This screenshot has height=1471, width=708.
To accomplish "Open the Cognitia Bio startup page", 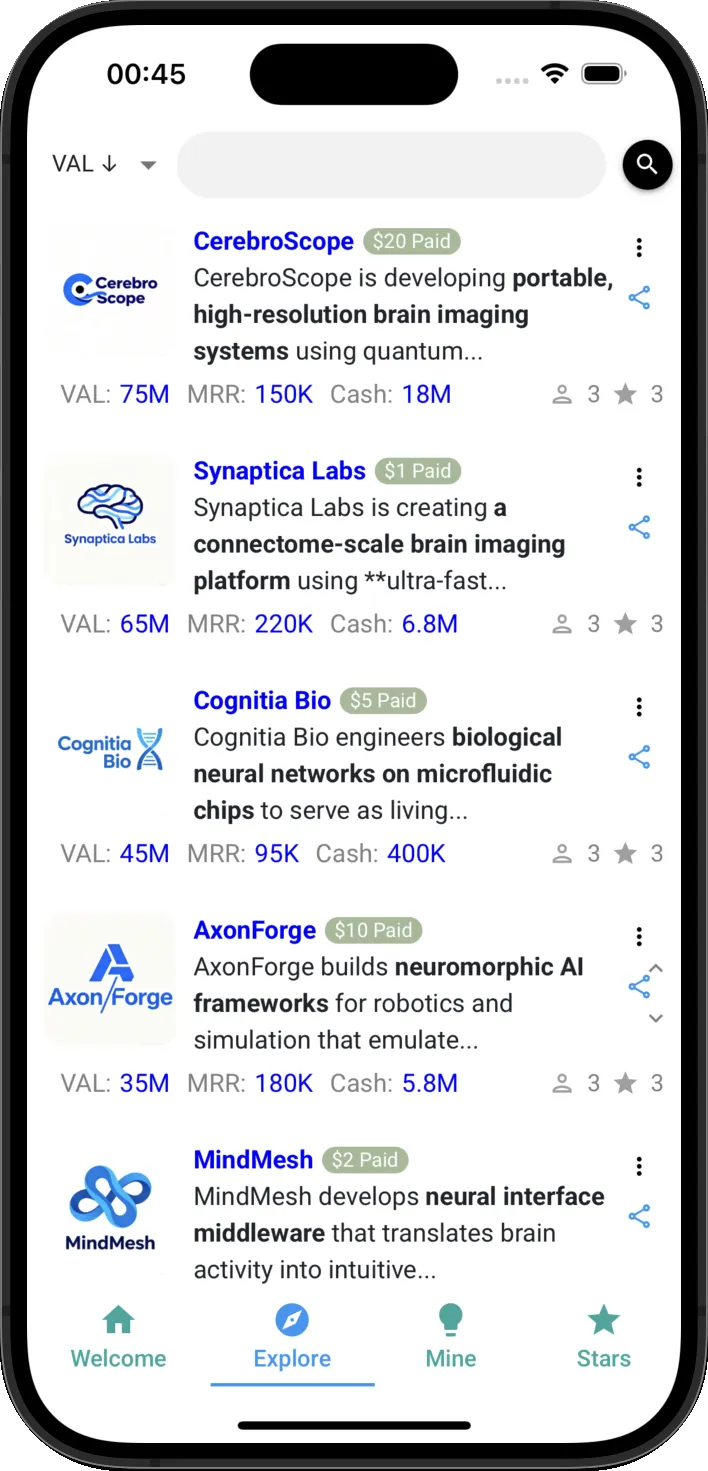I will (262, 701).
